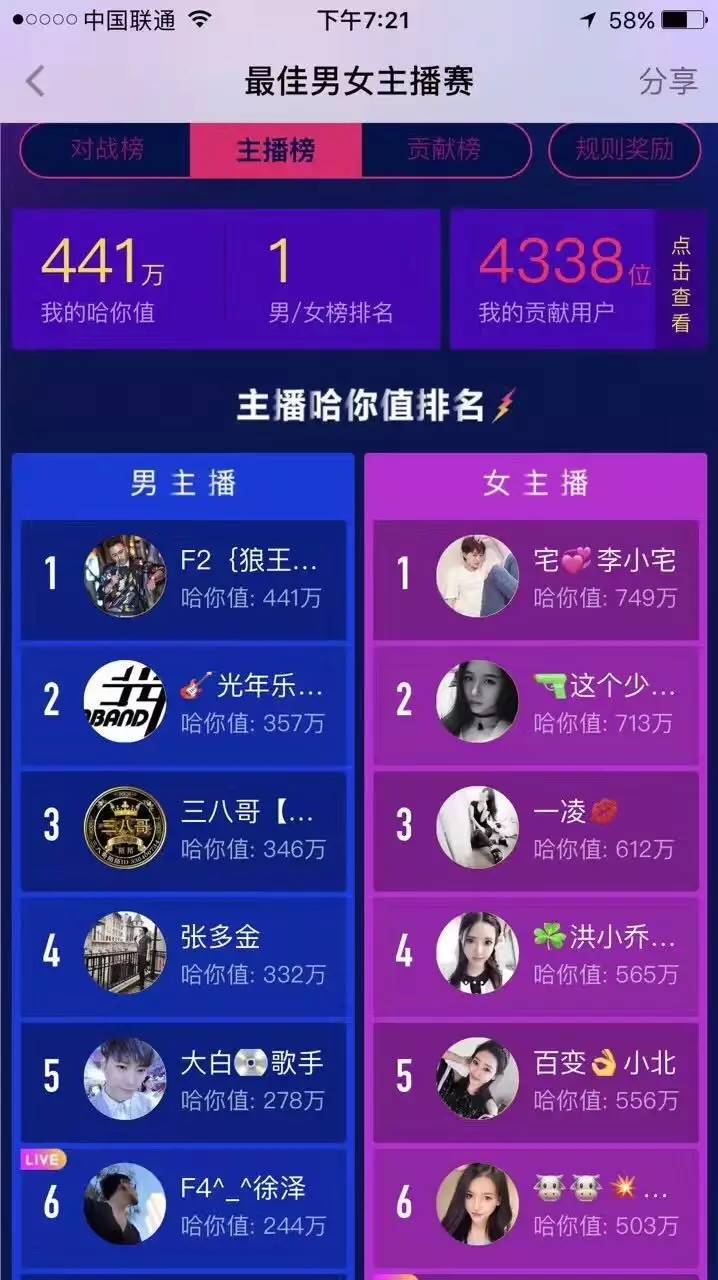The image size is (718, 1280).
Task: Tap 分享 to share this page
Action: tap(668, 81)
